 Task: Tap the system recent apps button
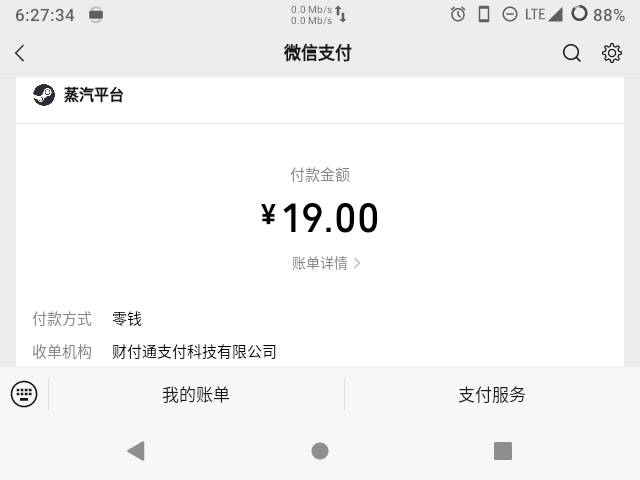(x=503, y=451)
